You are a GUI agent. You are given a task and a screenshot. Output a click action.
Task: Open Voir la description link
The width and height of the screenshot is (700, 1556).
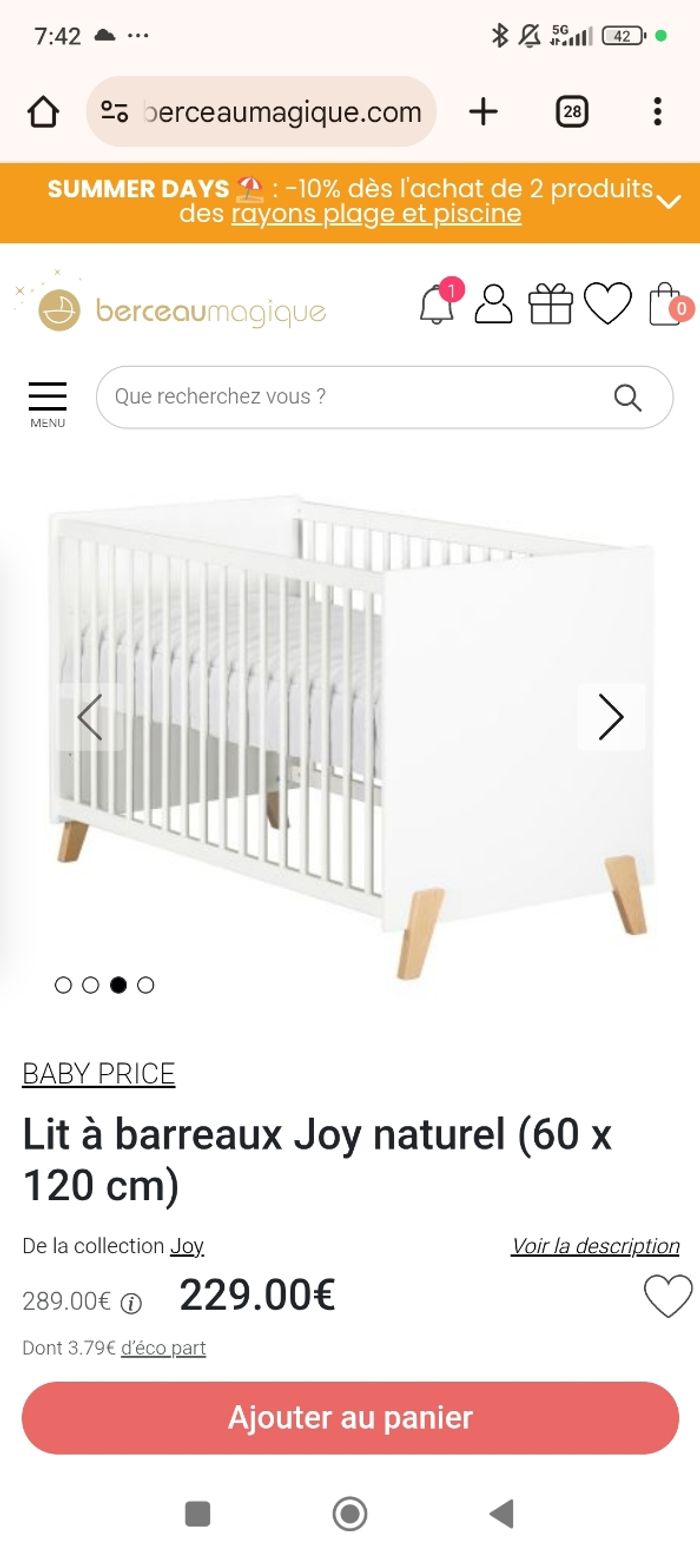[x=595, y=1246]
